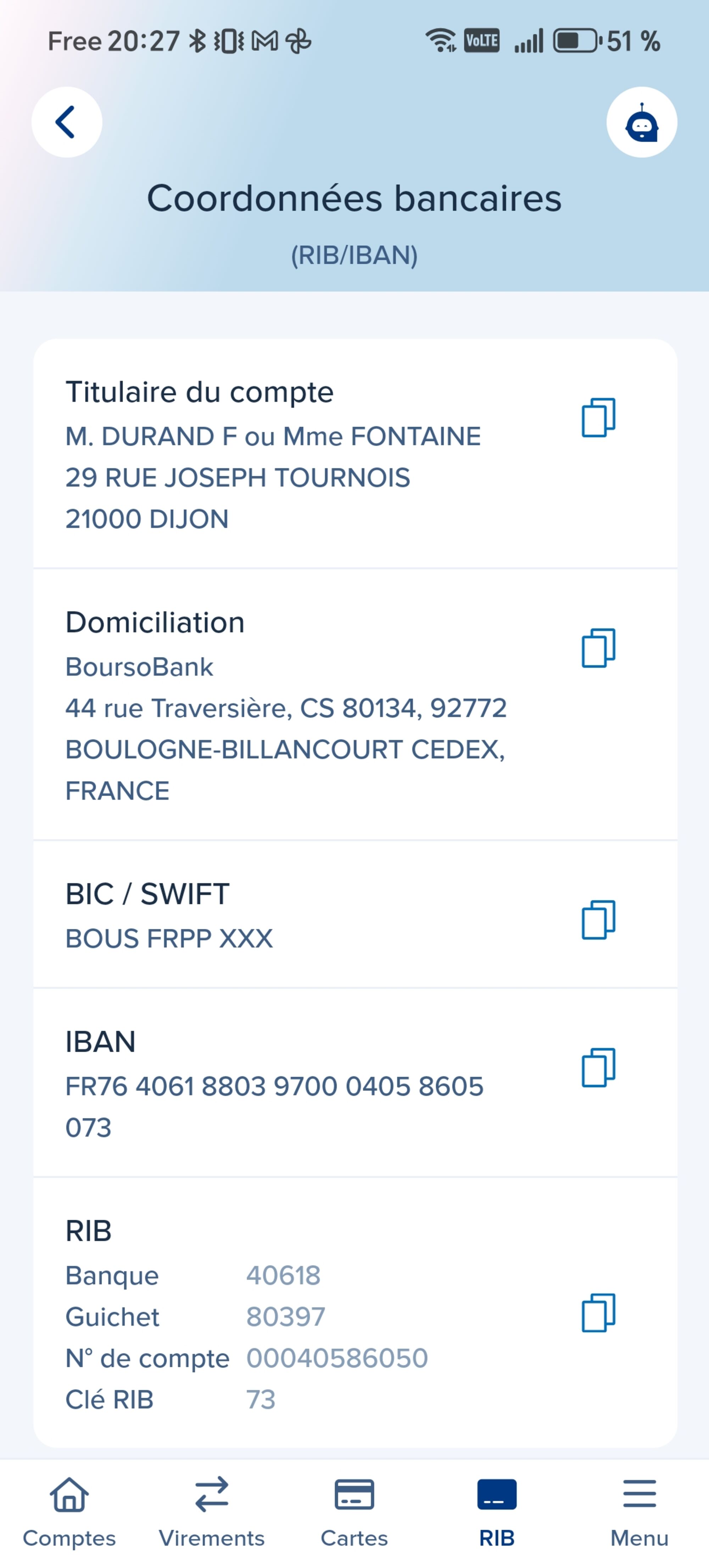Copy the Domiciliation address
The width and height of the screenshot is (709, 1568).
[598, 647]
